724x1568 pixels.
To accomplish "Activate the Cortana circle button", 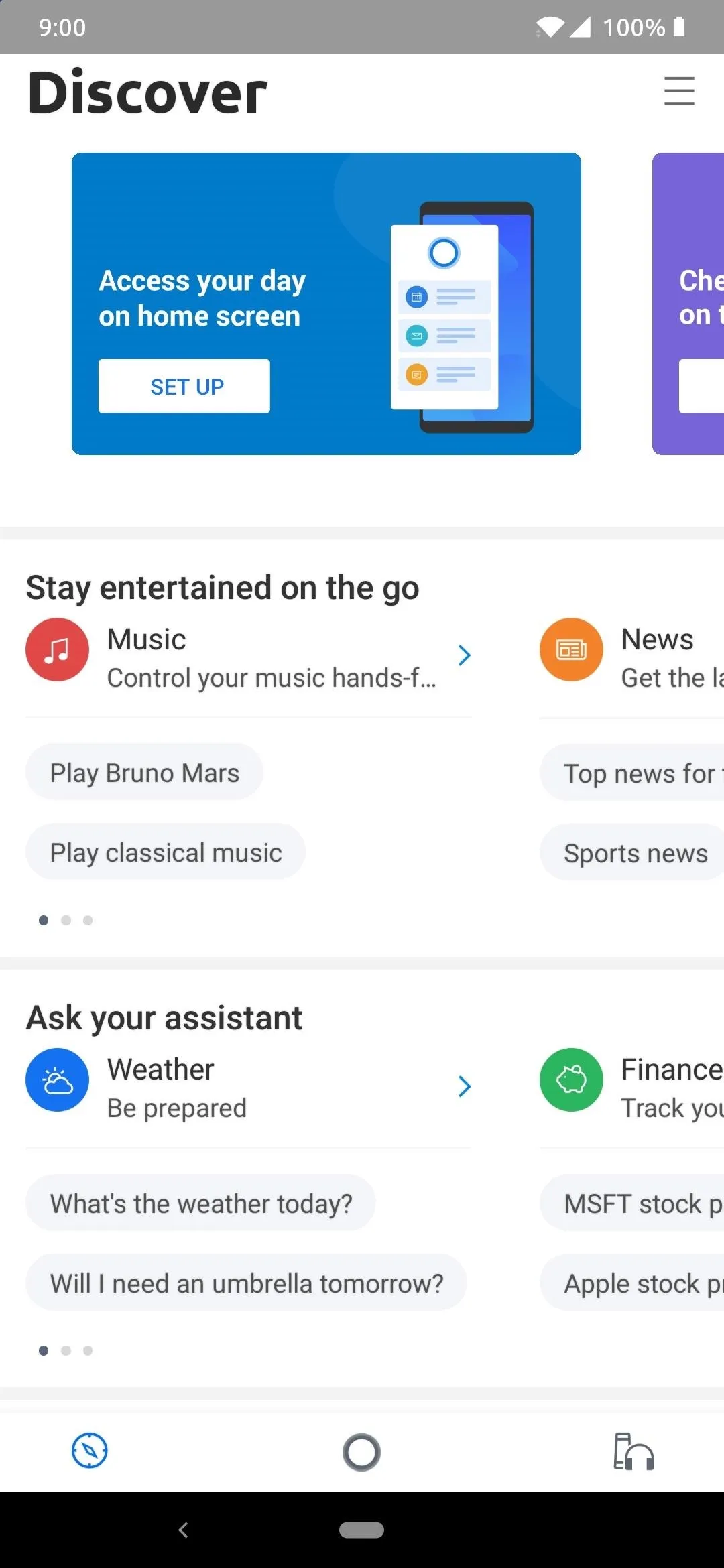I will (x=361, y=1452).
